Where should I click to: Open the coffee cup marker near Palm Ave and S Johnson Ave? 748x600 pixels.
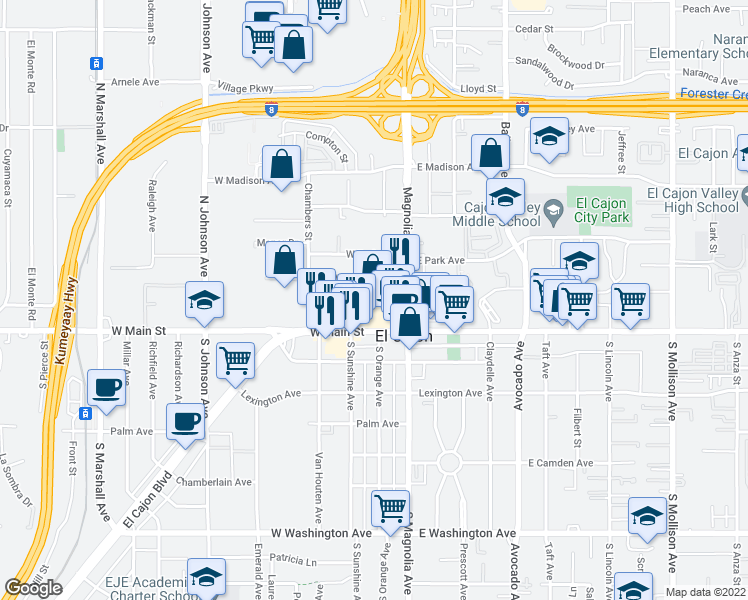[186, 424]
